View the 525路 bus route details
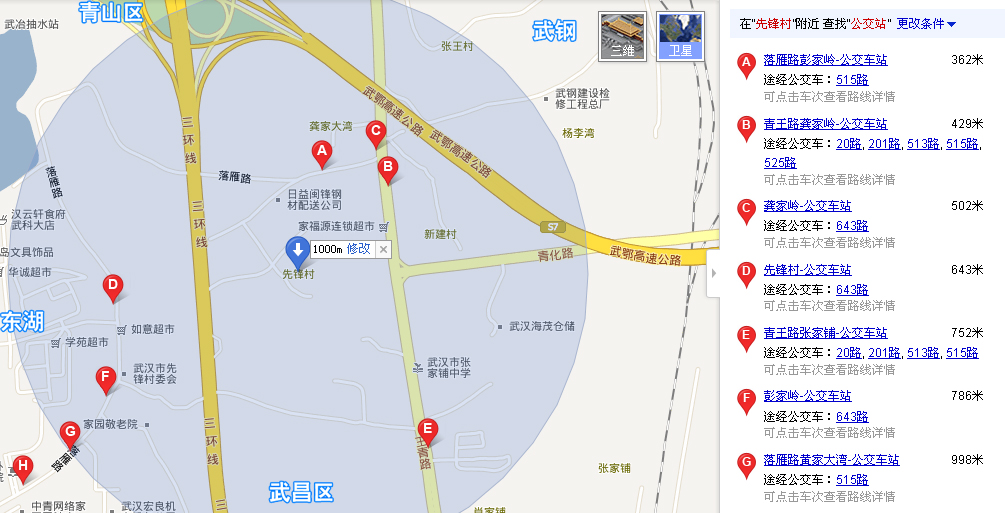Viewport: 1005px width, 513px height. point(780,162)
